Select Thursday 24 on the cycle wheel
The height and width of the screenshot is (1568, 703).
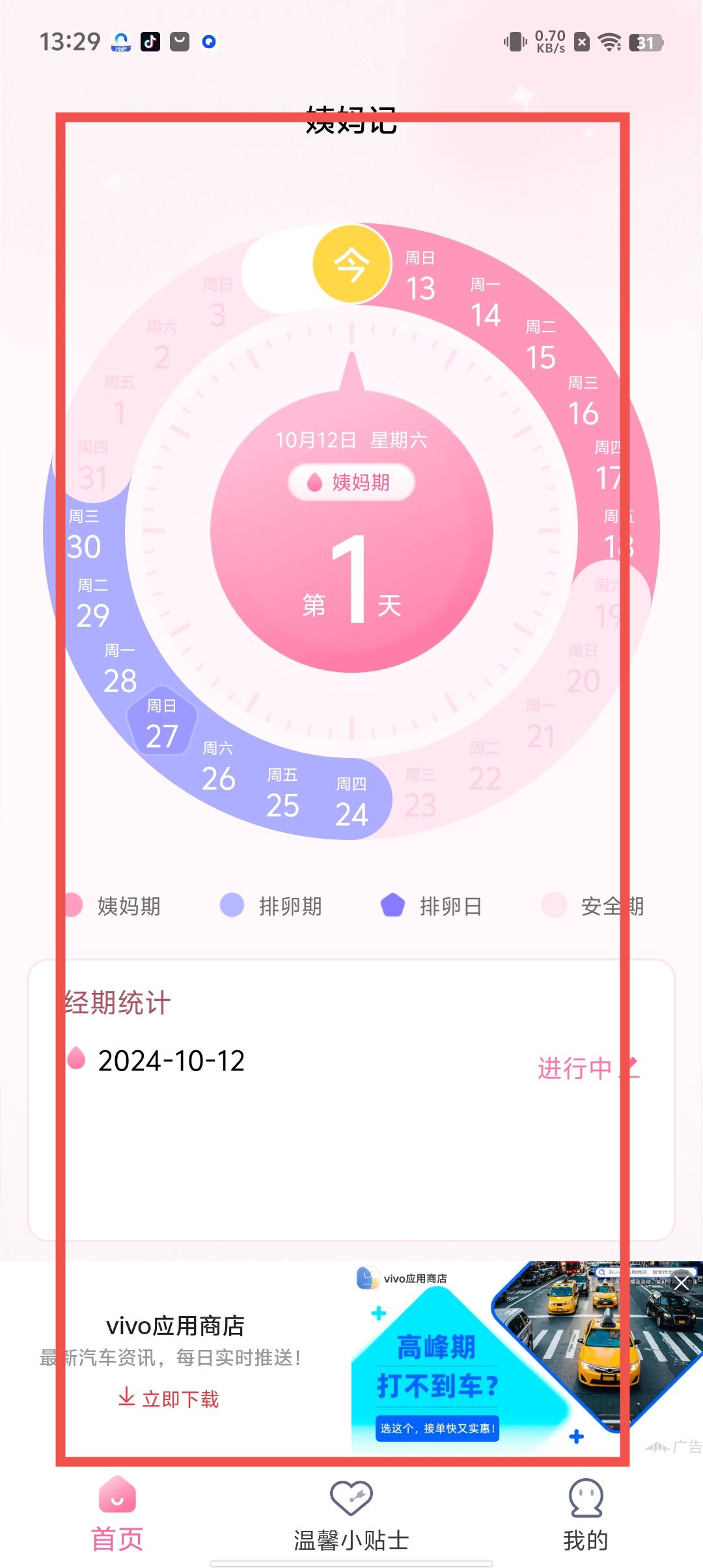[351, 804]
